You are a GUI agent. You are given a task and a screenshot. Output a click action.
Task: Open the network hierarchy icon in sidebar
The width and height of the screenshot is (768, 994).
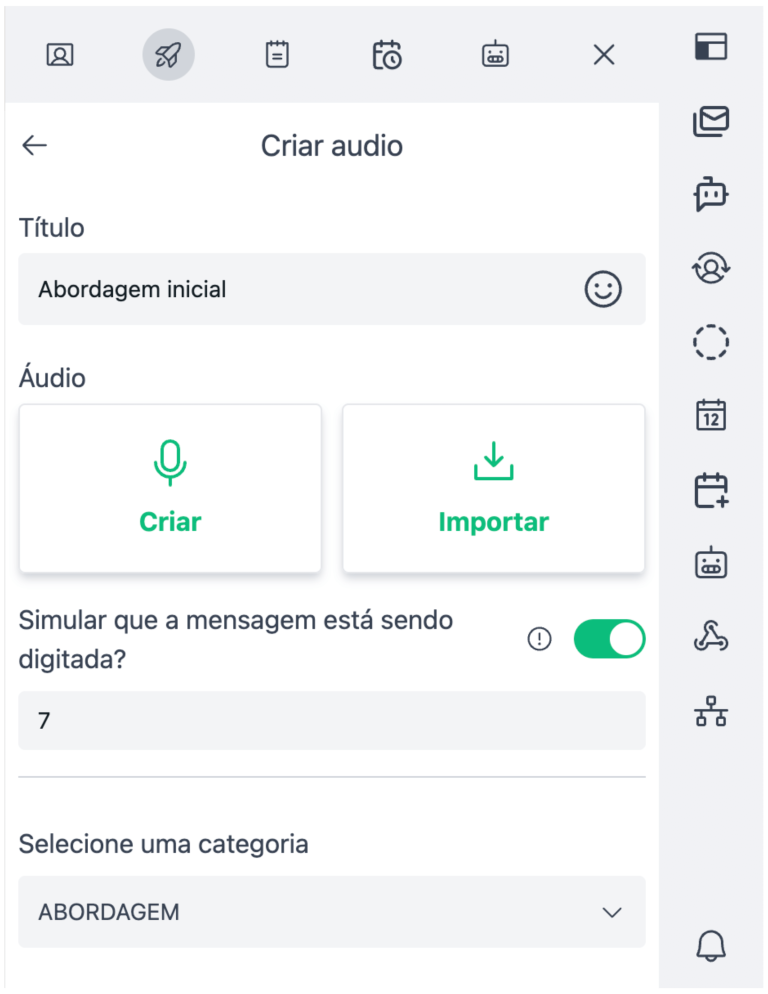[x=711, y=711]
